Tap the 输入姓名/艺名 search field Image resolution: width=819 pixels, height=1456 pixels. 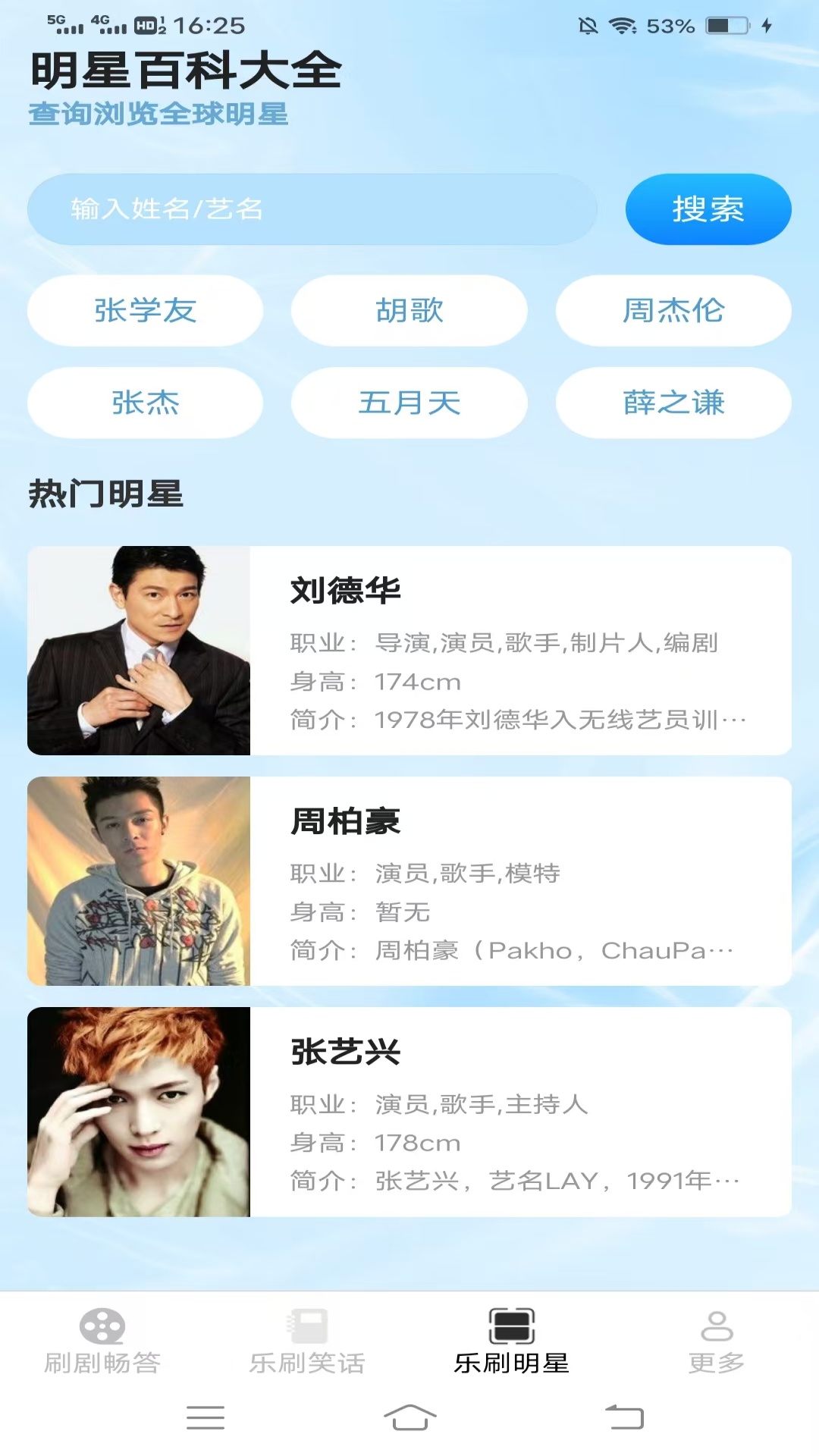(312, 209)
